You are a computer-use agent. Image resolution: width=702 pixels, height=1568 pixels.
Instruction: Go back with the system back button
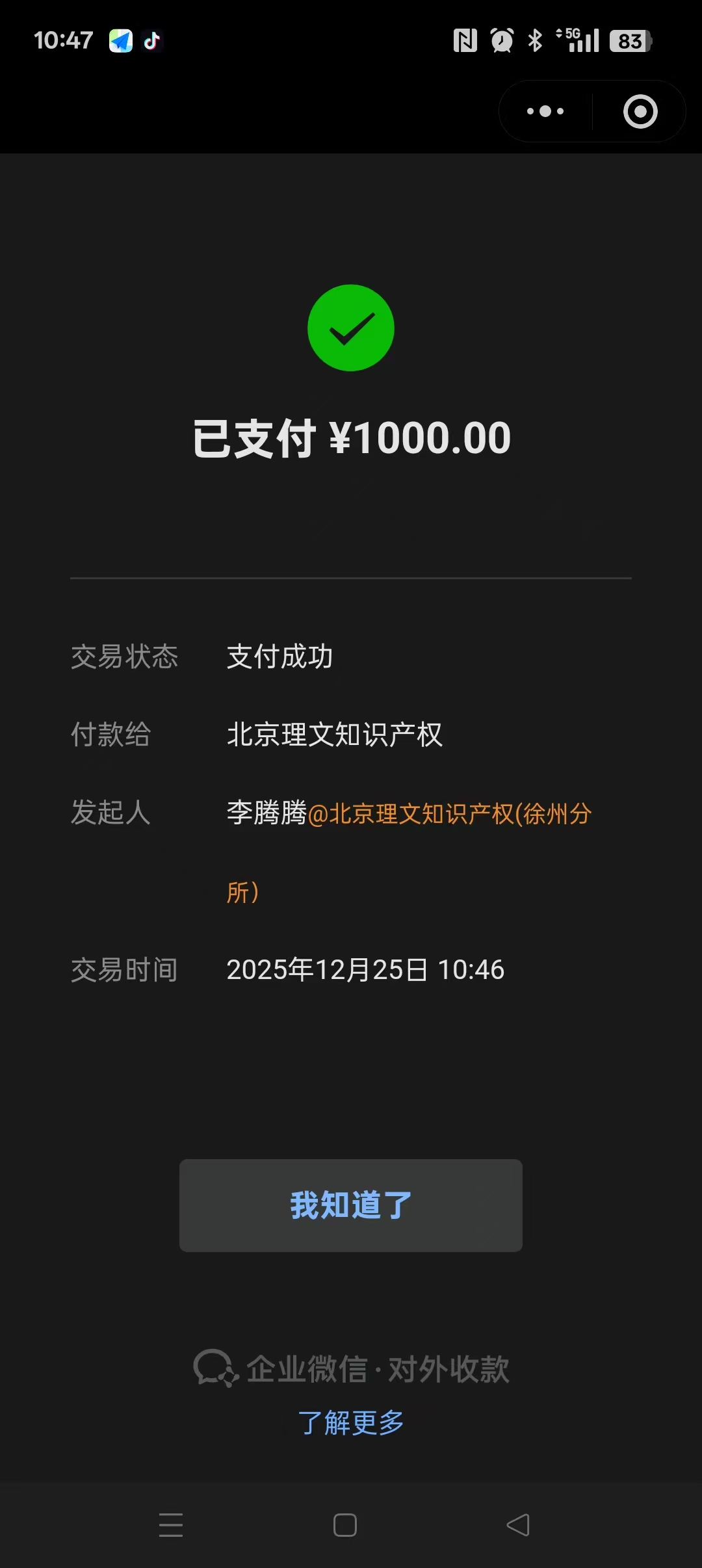coord(518,1525)
